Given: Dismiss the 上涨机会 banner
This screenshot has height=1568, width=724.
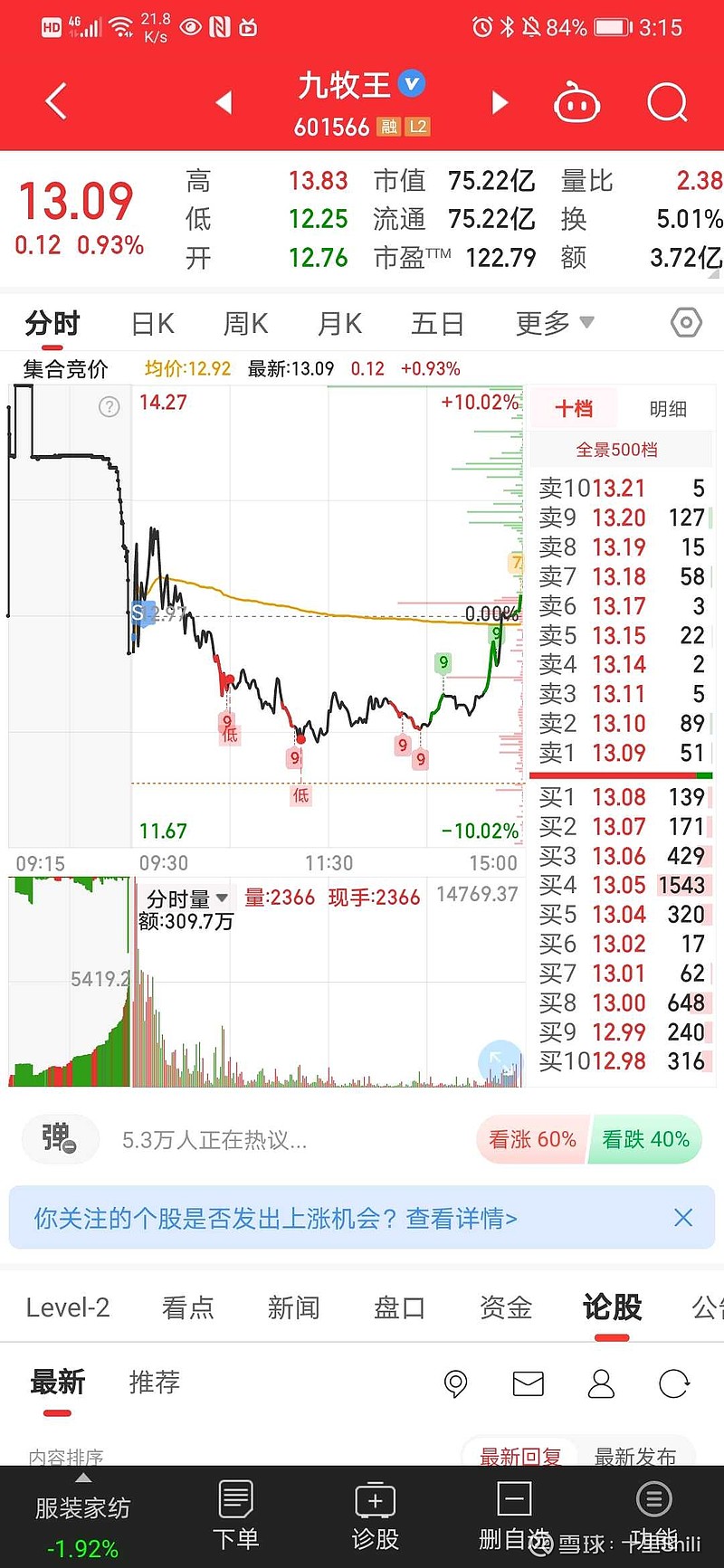Looking at the screenshot, I should tap(683, 1218).
